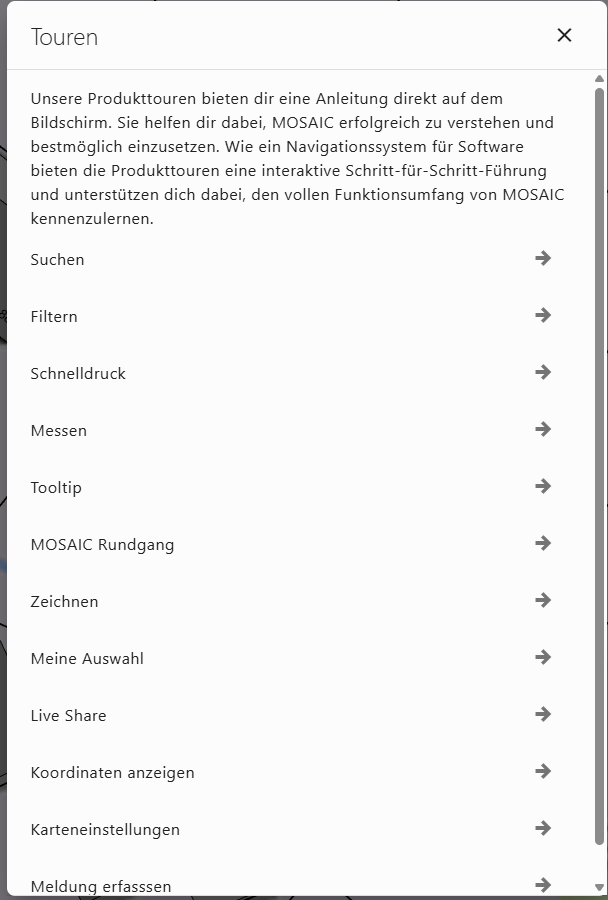Image resolution: width=608 pixels, height=900 pixels.
Task: Close the Touren dialog
Action: [x=564, y=36]
